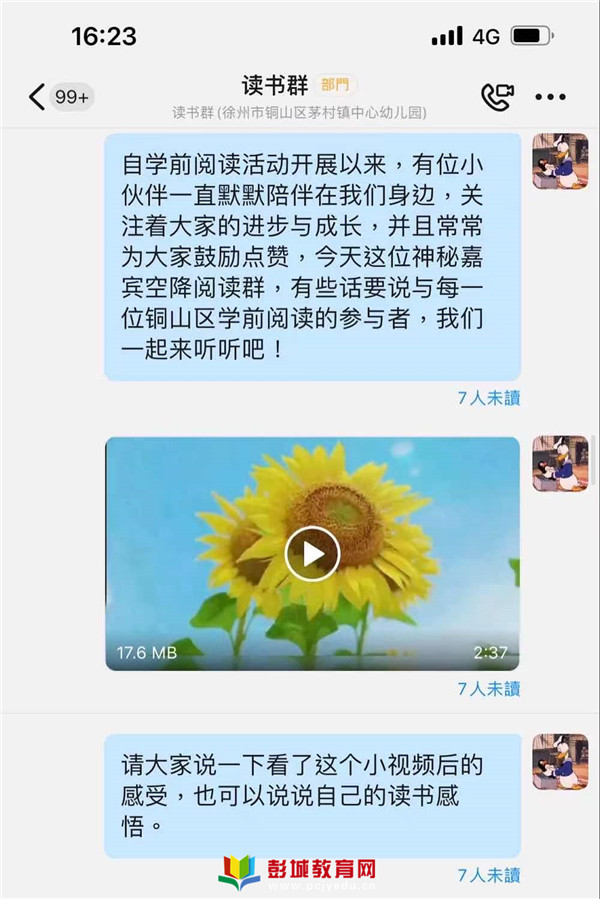Start a voice or video call

[497, 96]
